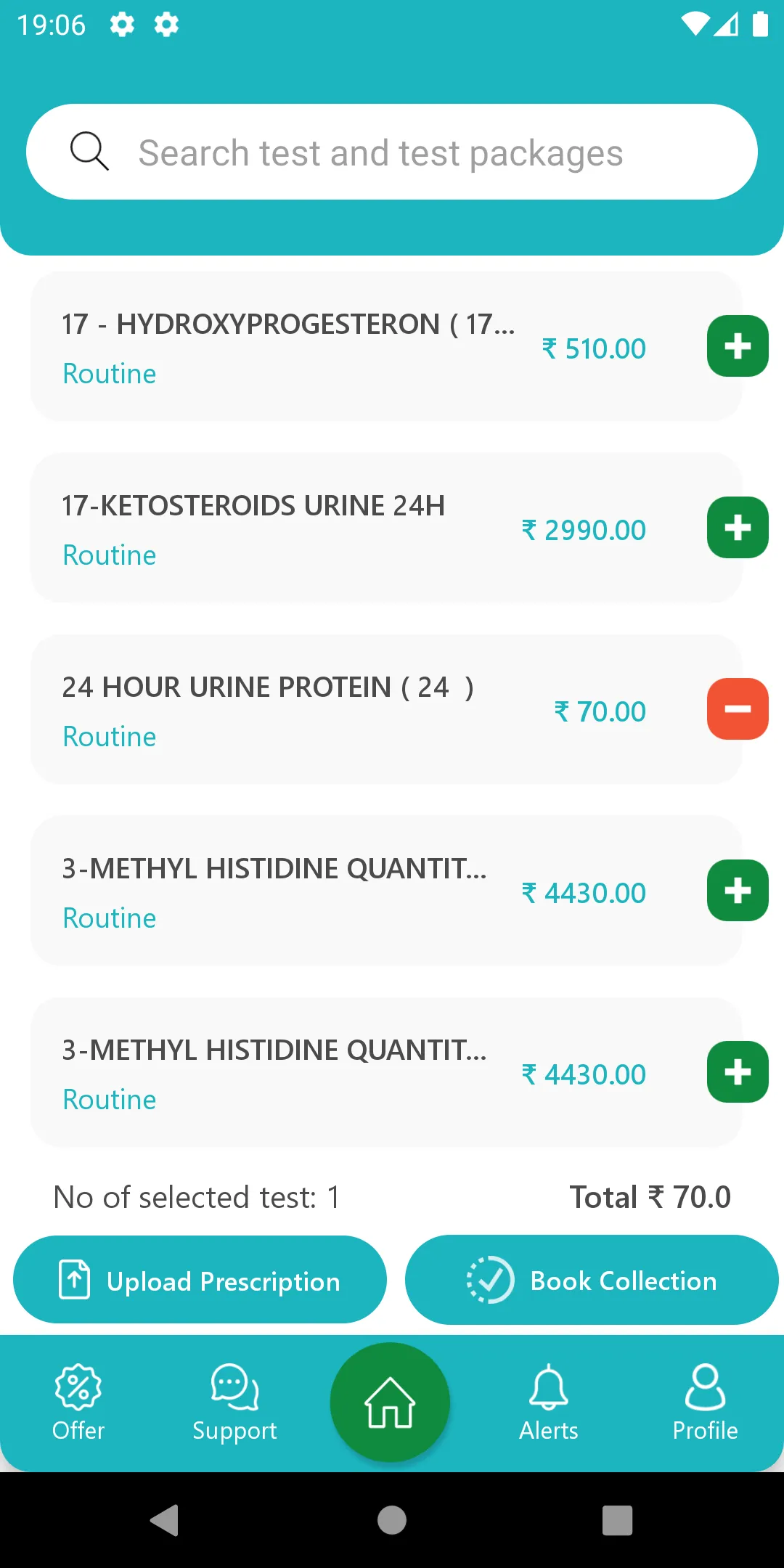Add 17-Hydroxyprogesteron test with plus button
The height and width of the screenshot is (1568, 784).
tap(738, 346)
